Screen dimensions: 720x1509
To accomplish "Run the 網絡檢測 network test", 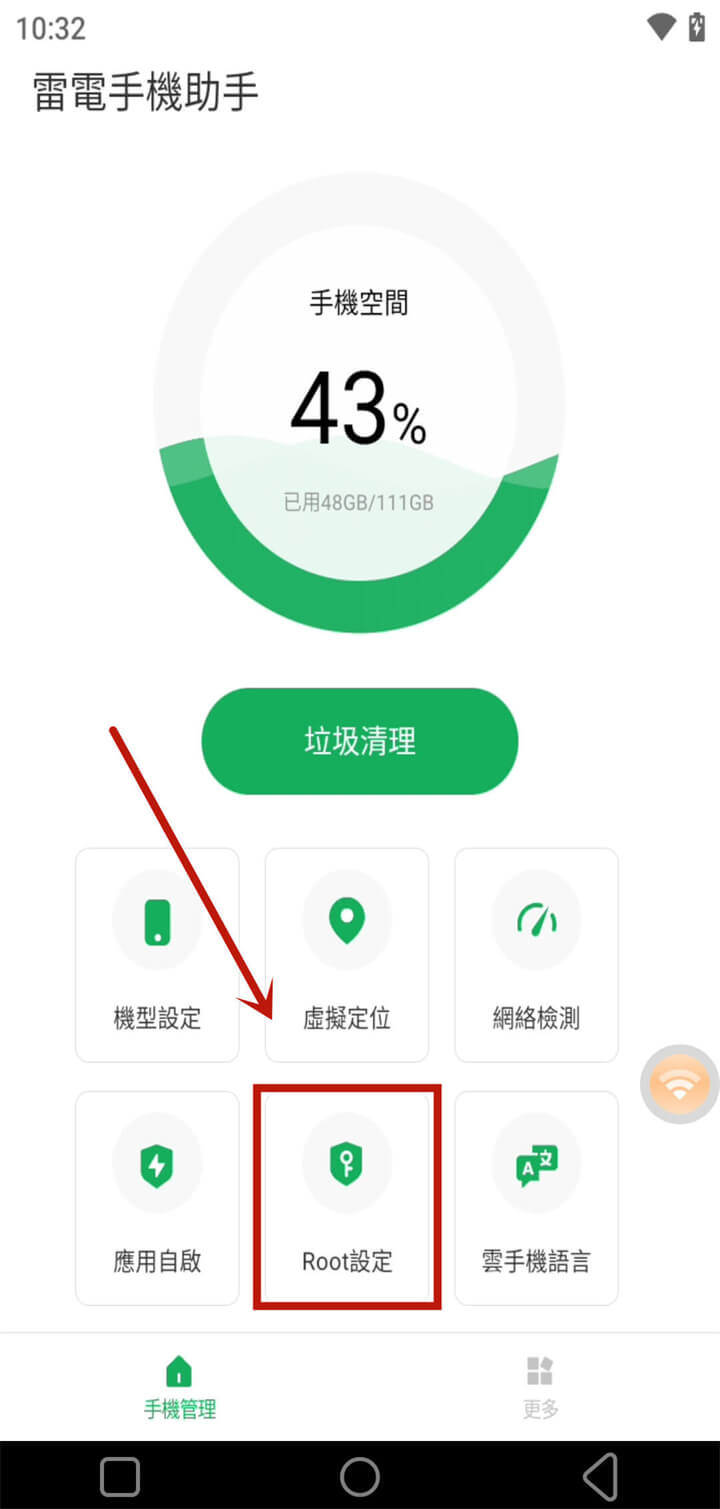I will point(537,954).
